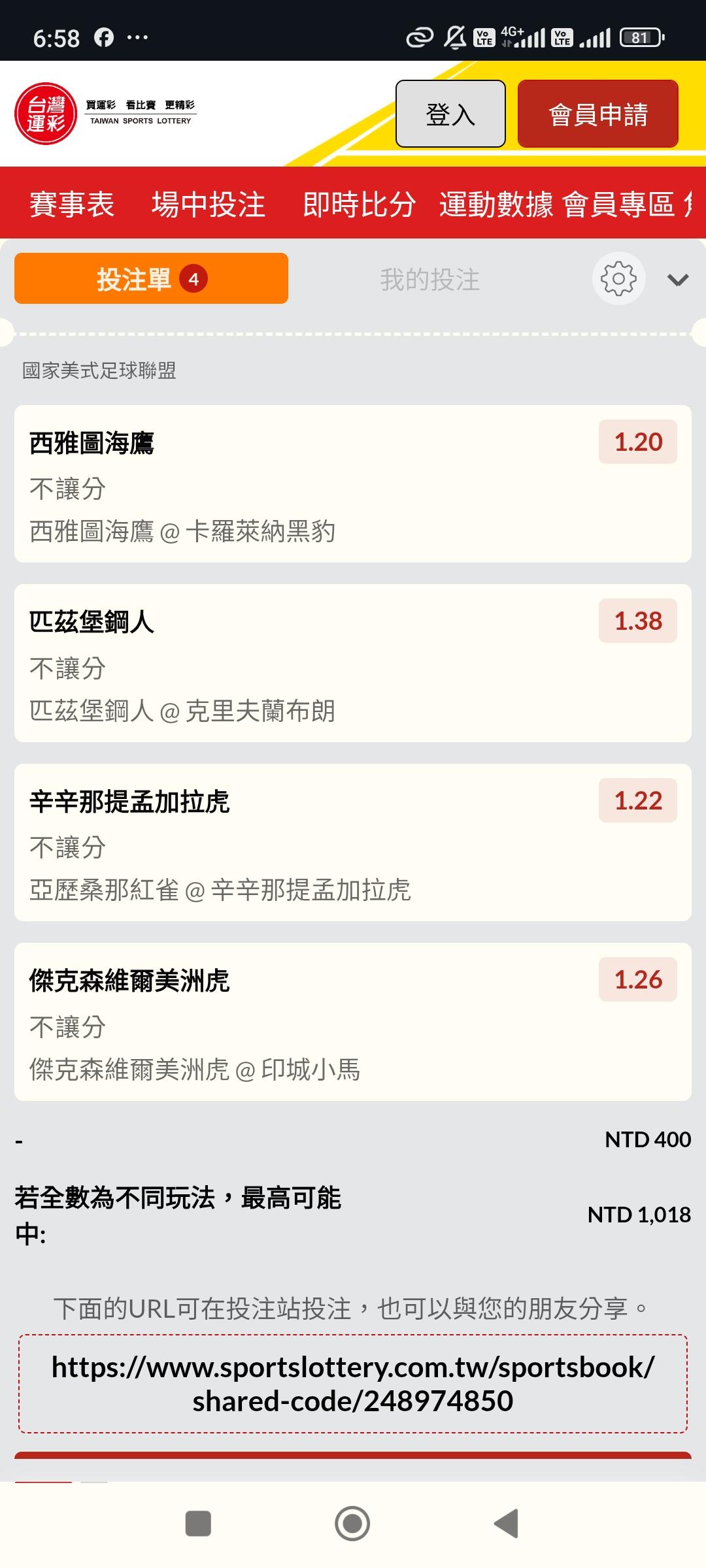This screenshot has width=706, height=1568.
Task: Open bet slip settings gear
Action: point(618,279)
